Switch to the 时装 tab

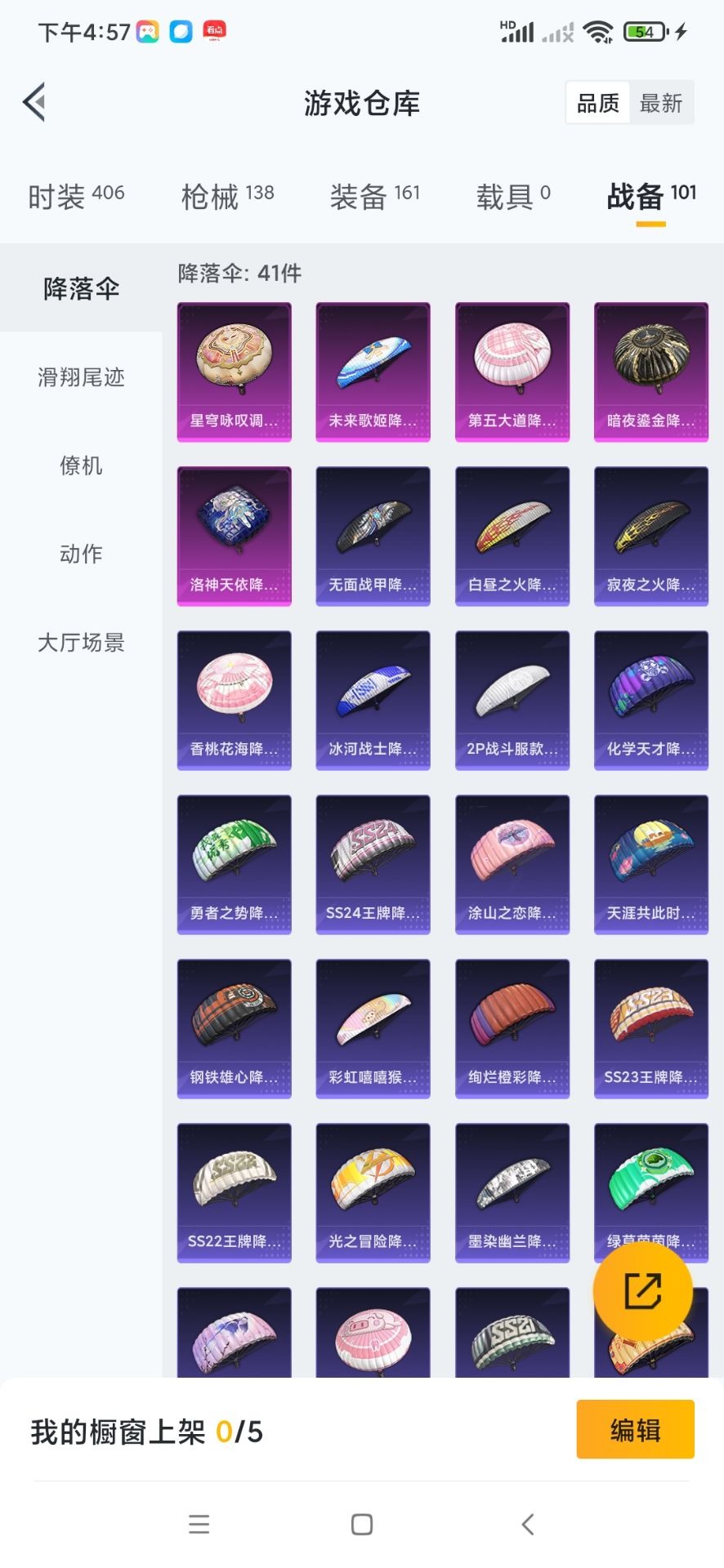pyautogui.click(x=76, y=196)
